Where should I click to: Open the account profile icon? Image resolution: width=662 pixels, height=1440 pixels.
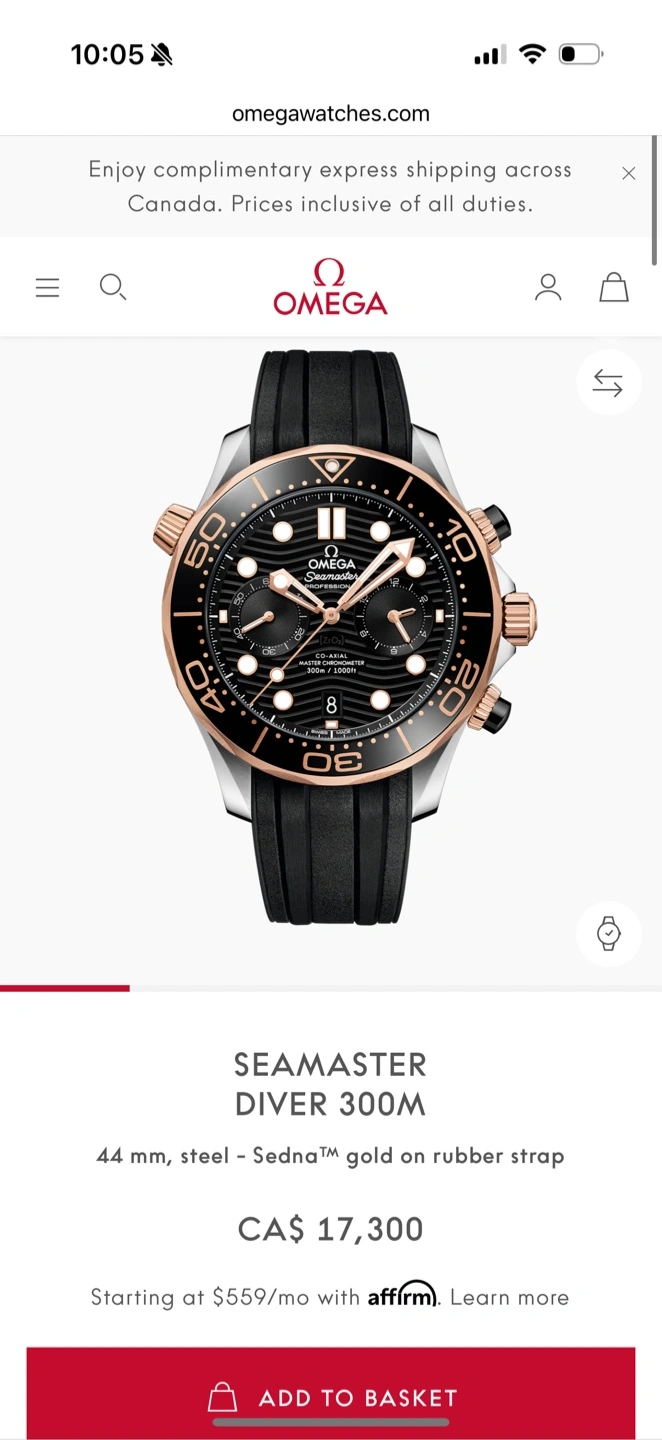click(548, 288)
